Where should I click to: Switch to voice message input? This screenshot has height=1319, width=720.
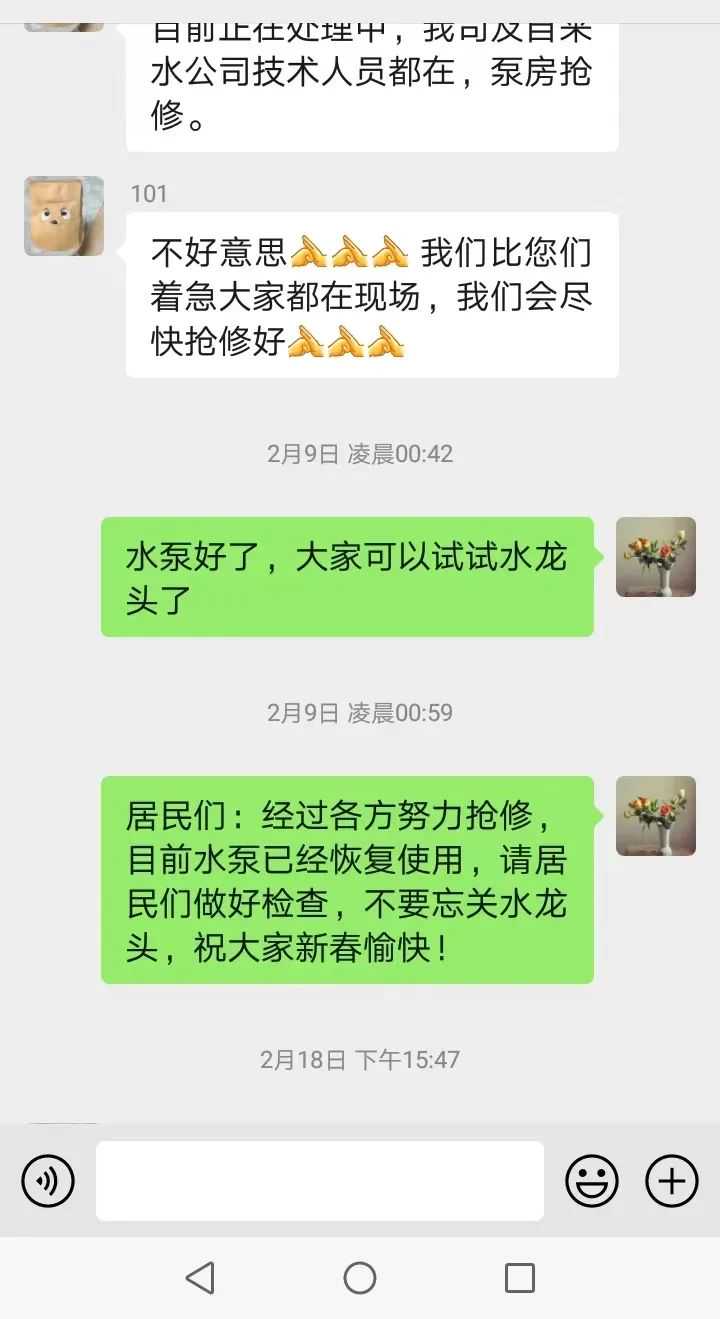[x=48, y=1181]
